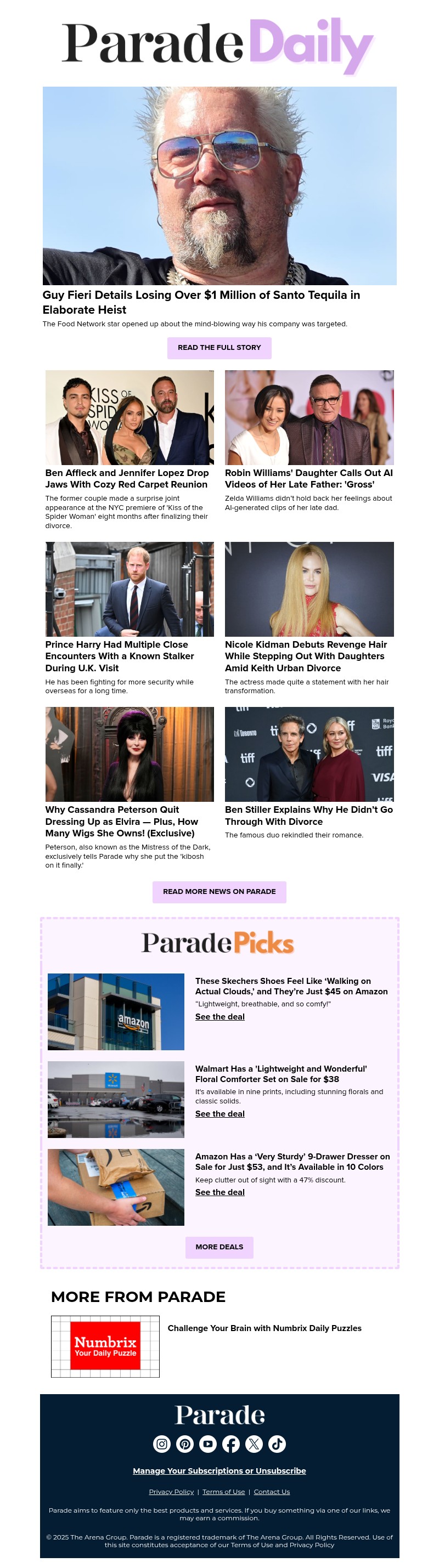Open Parade's YouTube channel
Screen dimensions: 439x1568
pos(207,1444)
